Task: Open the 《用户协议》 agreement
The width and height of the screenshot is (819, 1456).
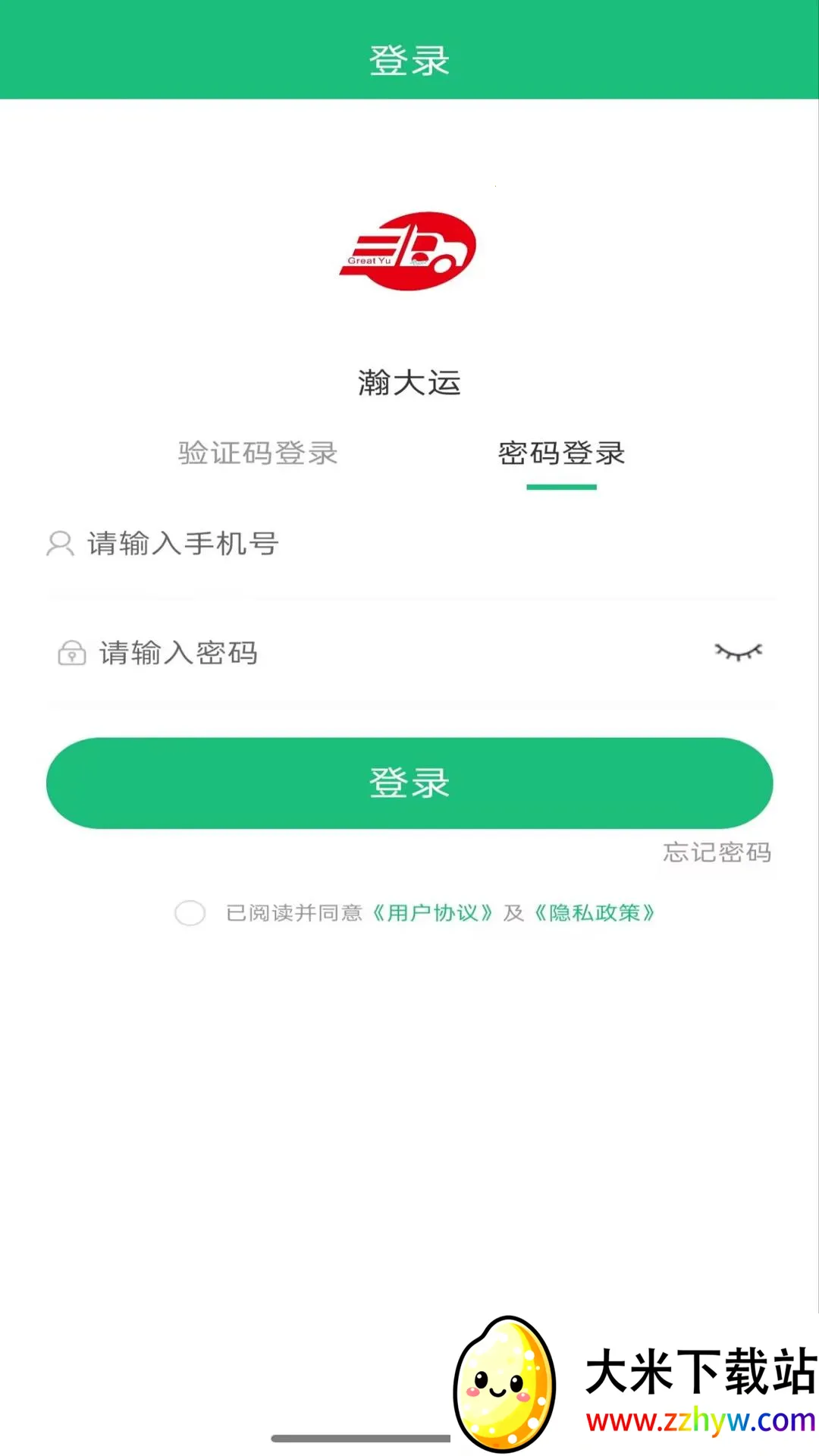Action: [434, 914]
